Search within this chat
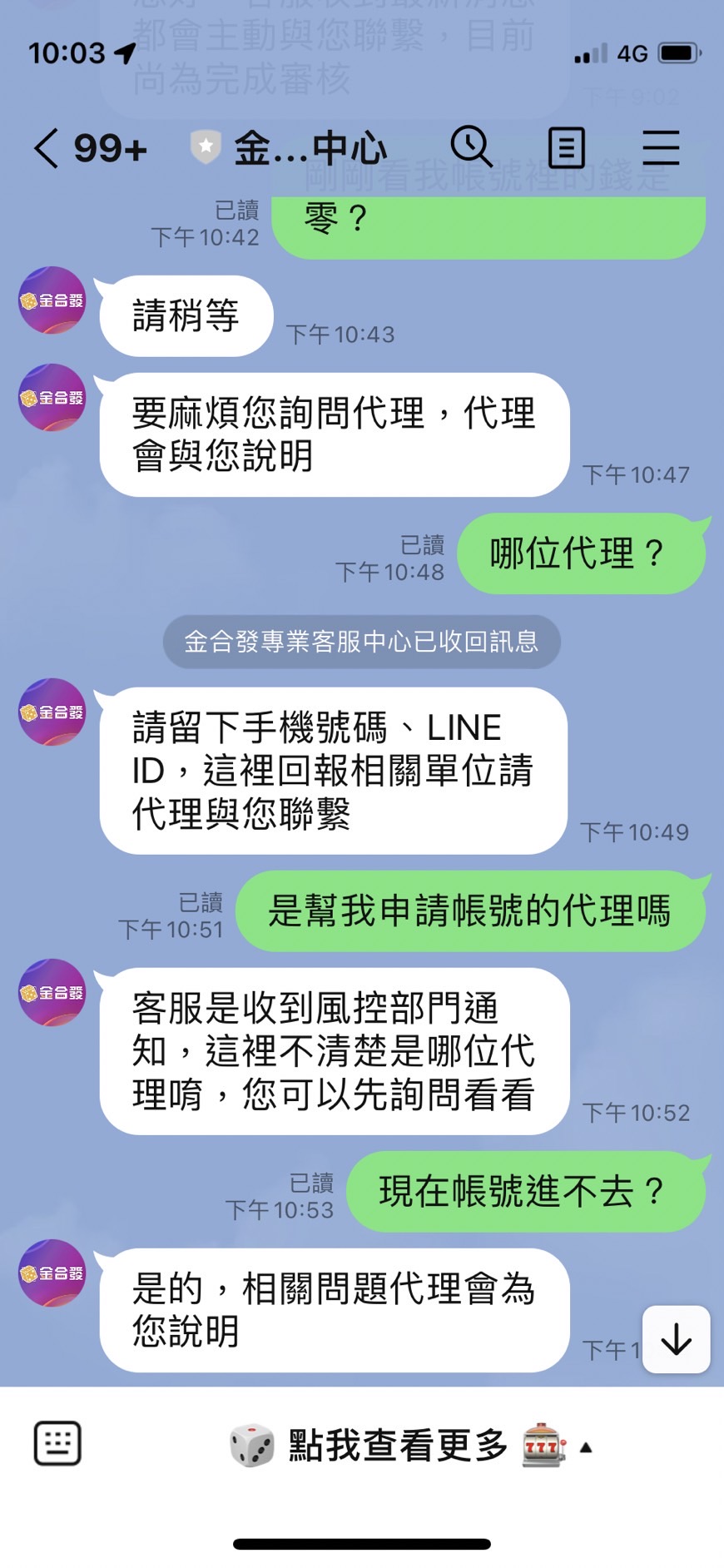The width and height of the screenshot is (724, 1568). tap(471, 147)
